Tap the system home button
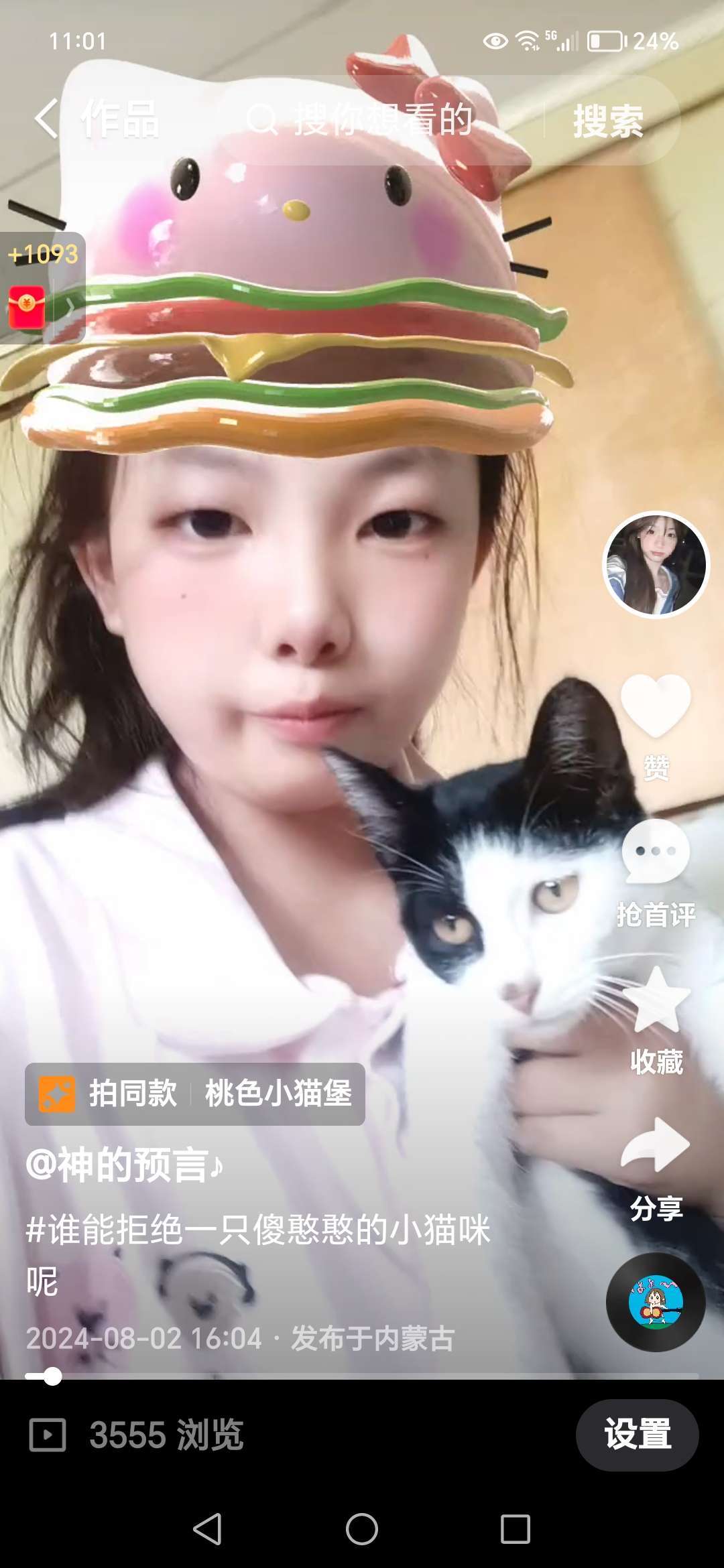Viewport: 724px width, 1568px height. (x=362, y=1529)
